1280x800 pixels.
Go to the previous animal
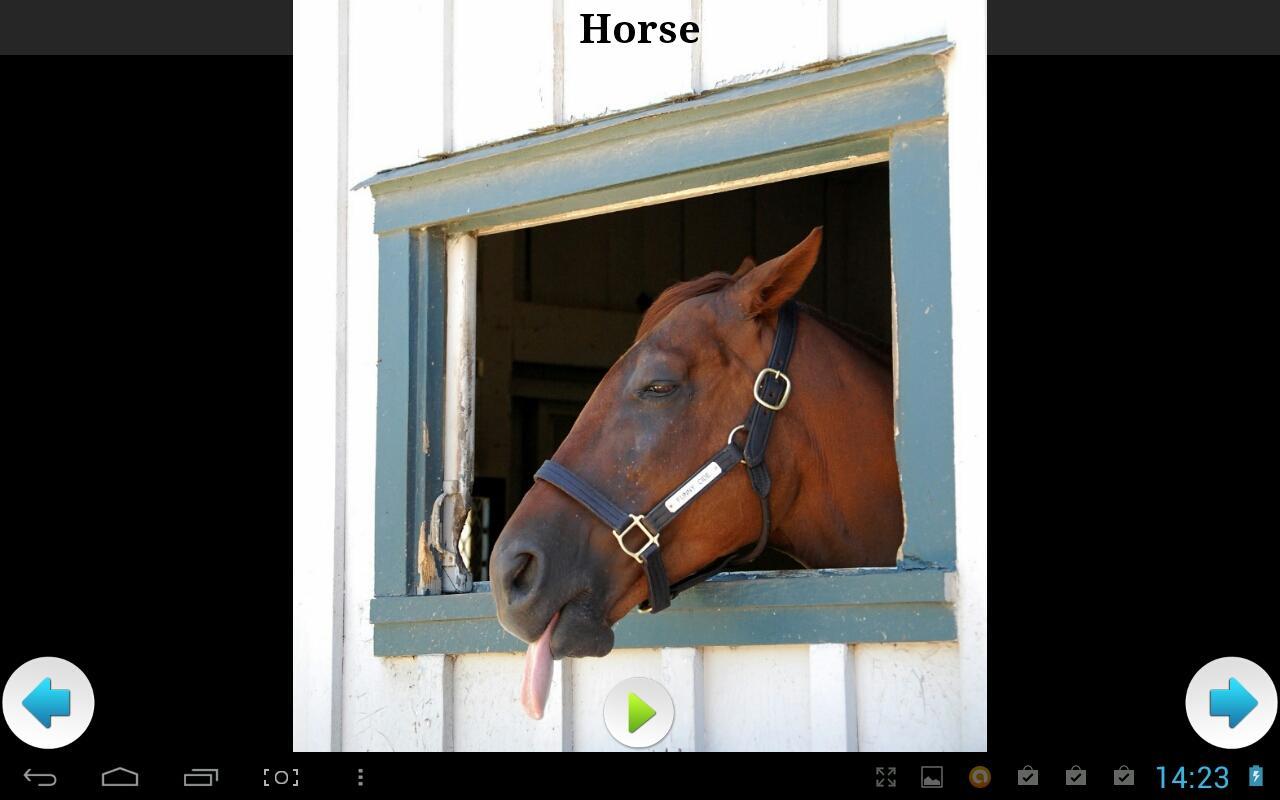click(48, 703)
